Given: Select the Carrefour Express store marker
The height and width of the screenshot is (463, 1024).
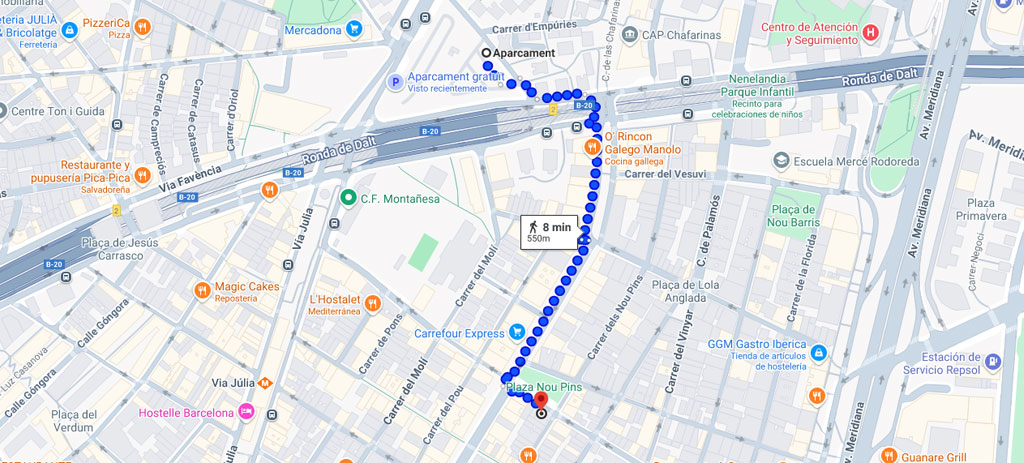Looking at the screenshot, I should [517, 332].
